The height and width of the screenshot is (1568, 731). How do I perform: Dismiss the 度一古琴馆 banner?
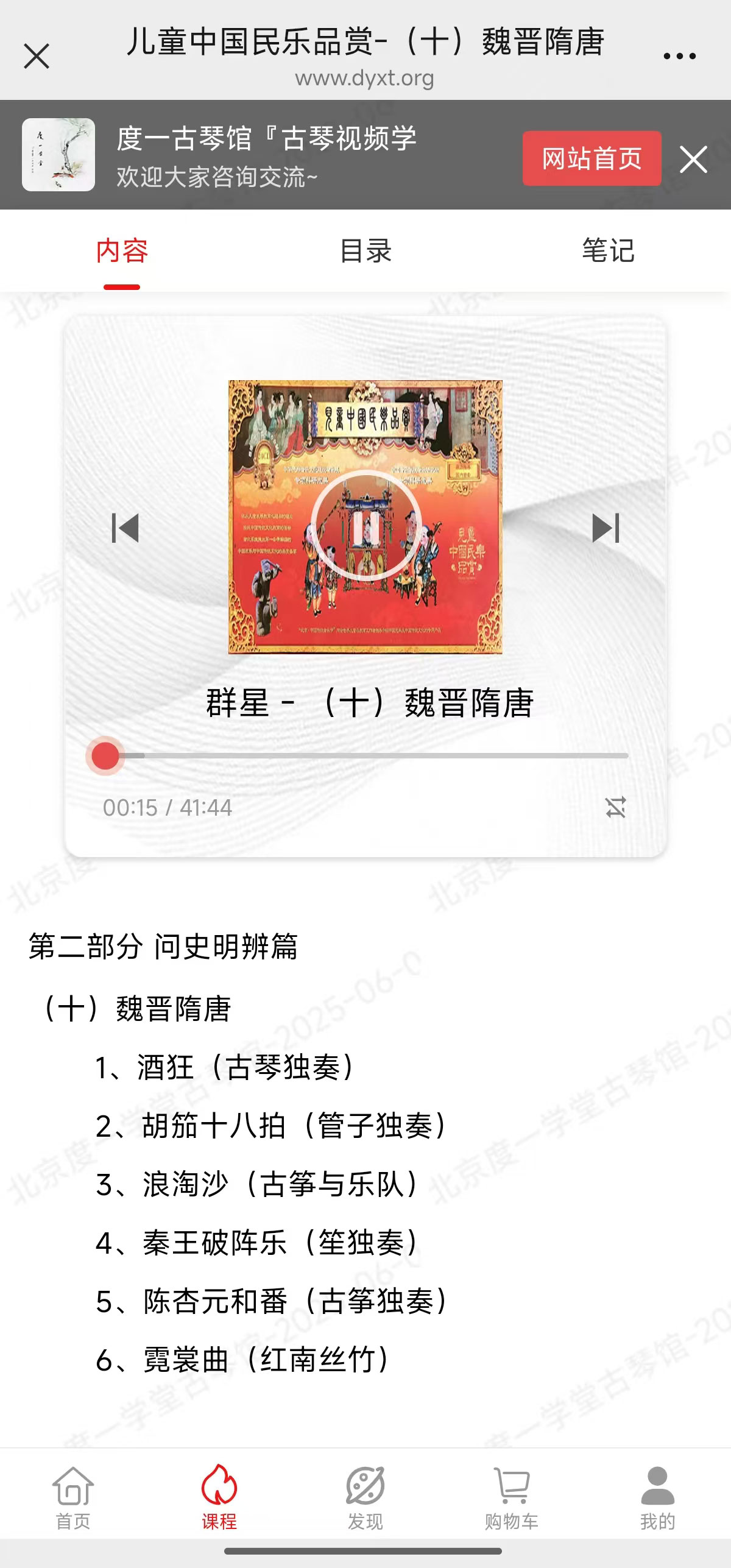693,159
